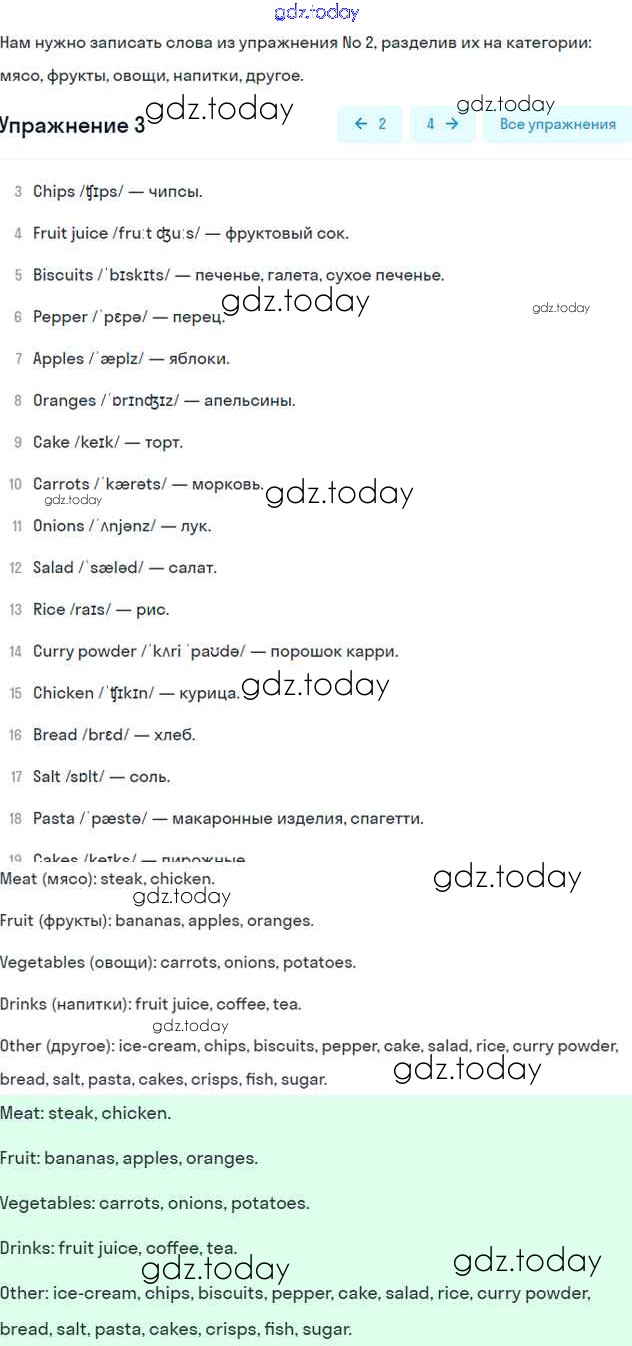Go to previous exercise 2

point(370,125)
